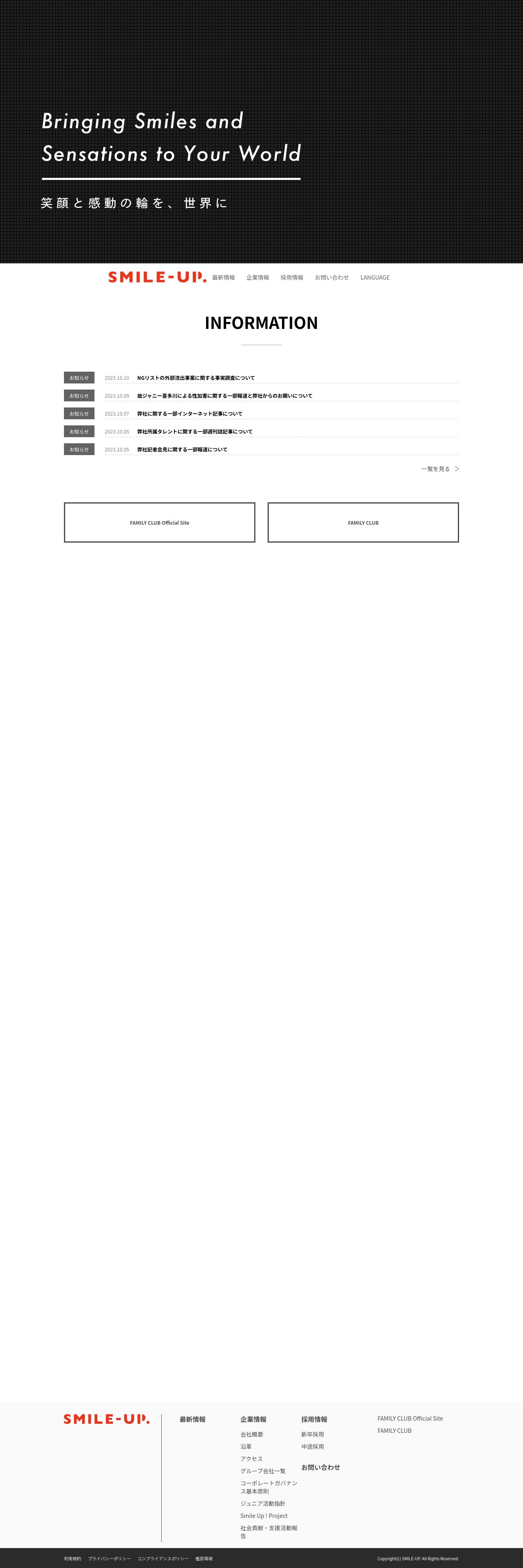Open お問い合わせ in the top navigation

[x=331, y=278]
